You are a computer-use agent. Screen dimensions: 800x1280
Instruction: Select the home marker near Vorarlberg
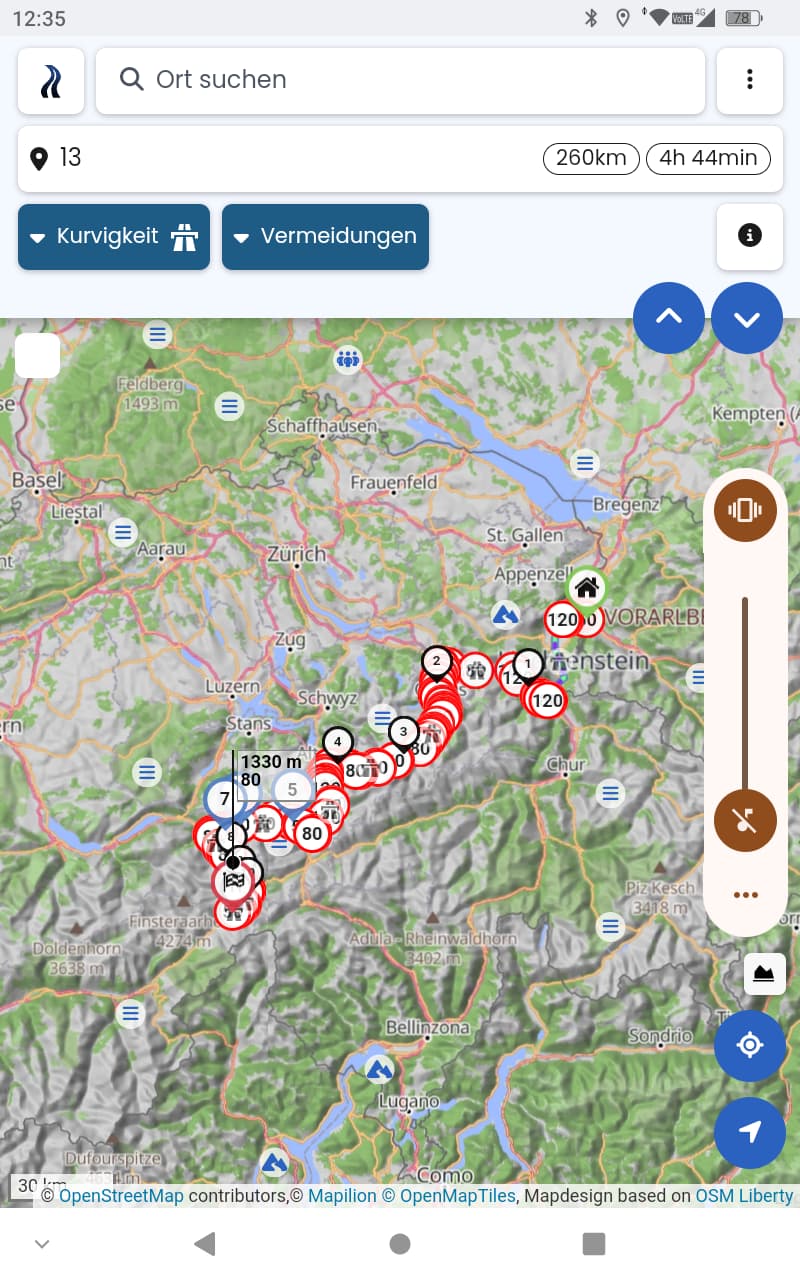click(586, 587)
